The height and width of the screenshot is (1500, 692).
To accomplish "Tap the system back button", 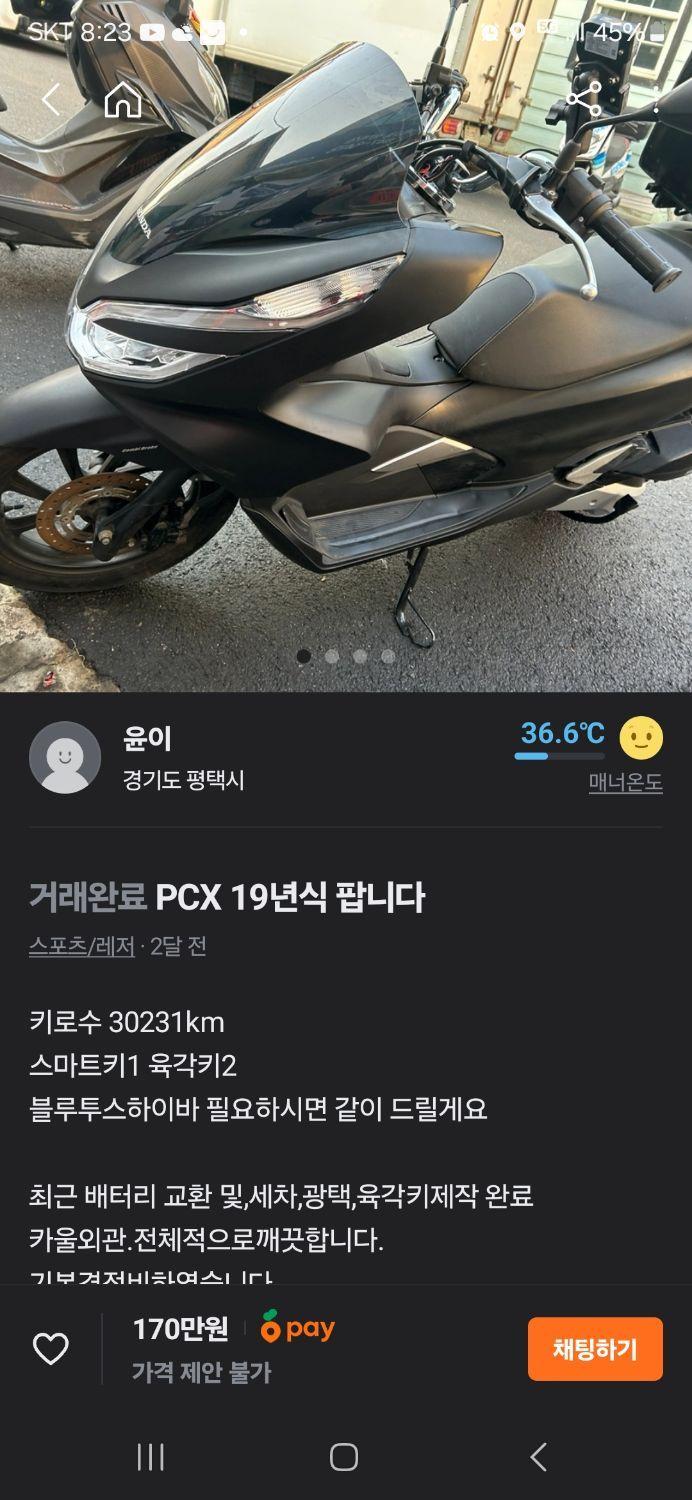I will coord(538,1457).
